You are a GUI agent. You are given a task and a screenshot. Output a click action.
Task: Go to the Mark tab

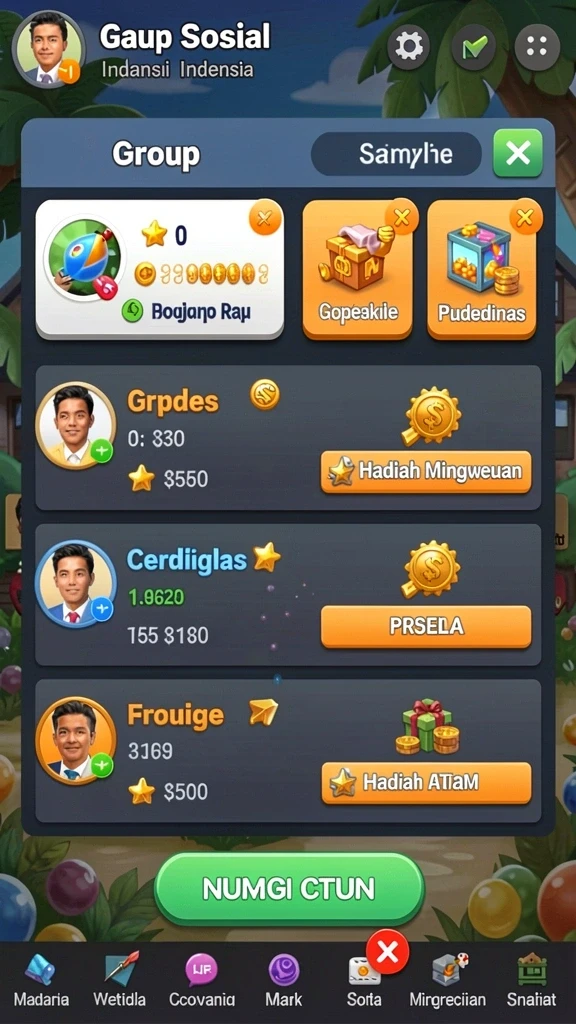coord(283,980)
